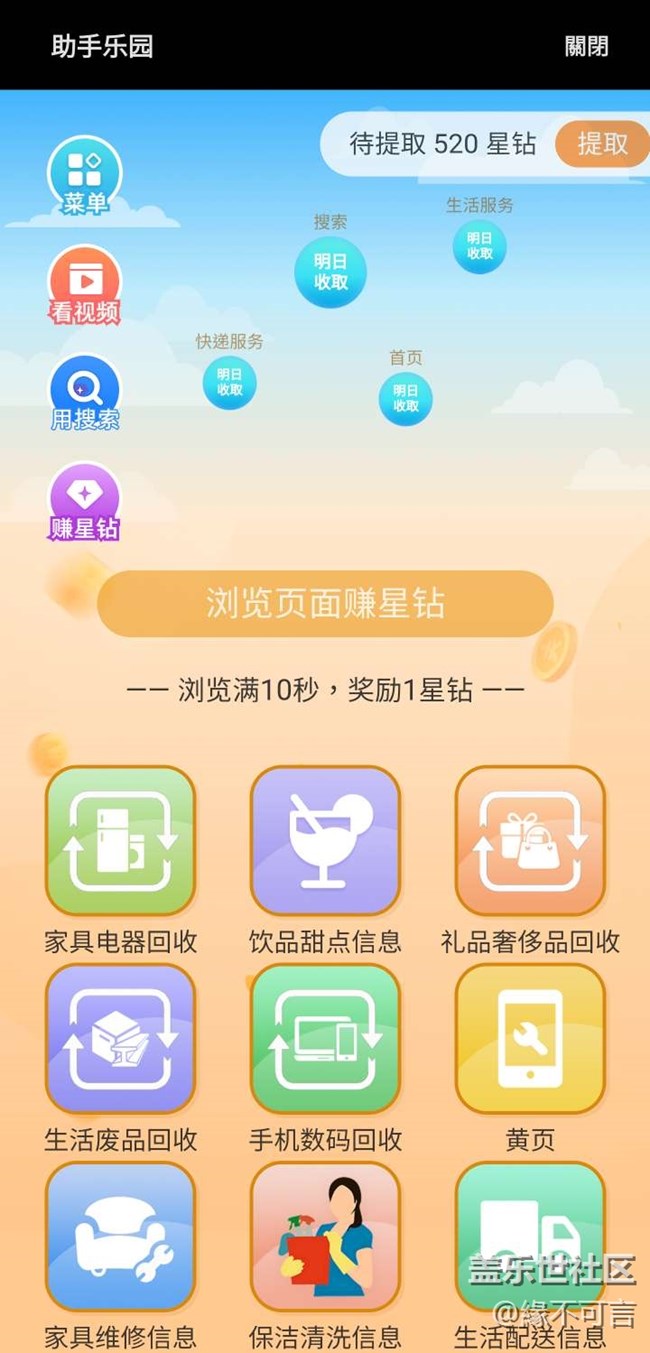Close the 助手乐园 page via 關閉
The image size is (650, 1353).
(x=586, y=46)
